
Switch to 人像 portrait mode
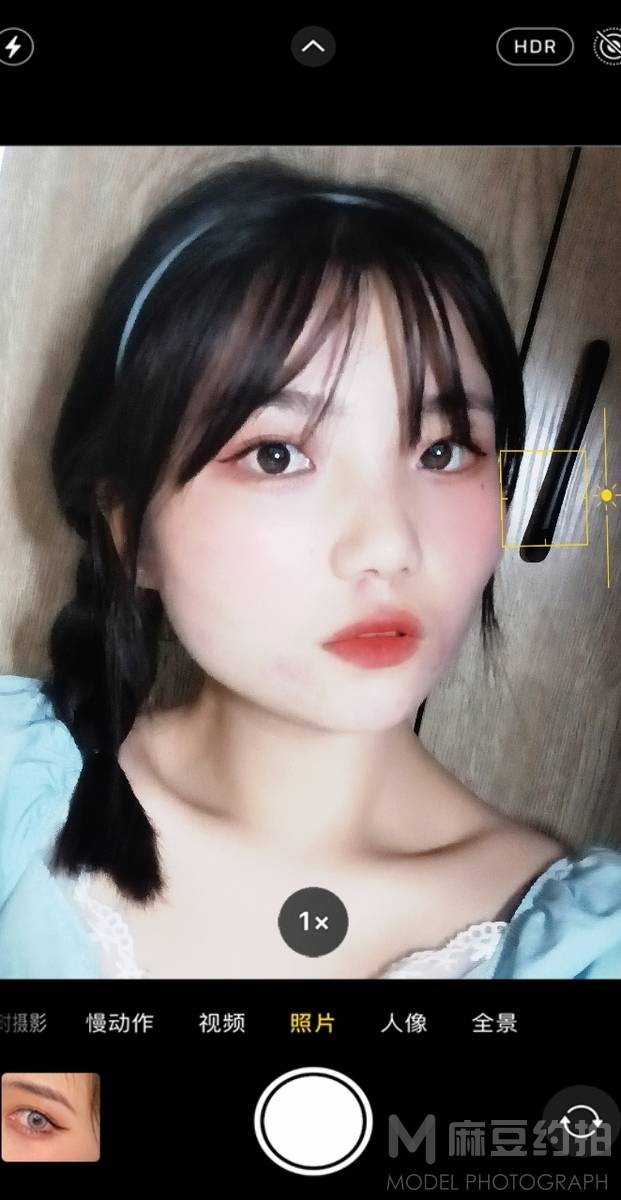pyautogui.click(x=403, y=1023)
